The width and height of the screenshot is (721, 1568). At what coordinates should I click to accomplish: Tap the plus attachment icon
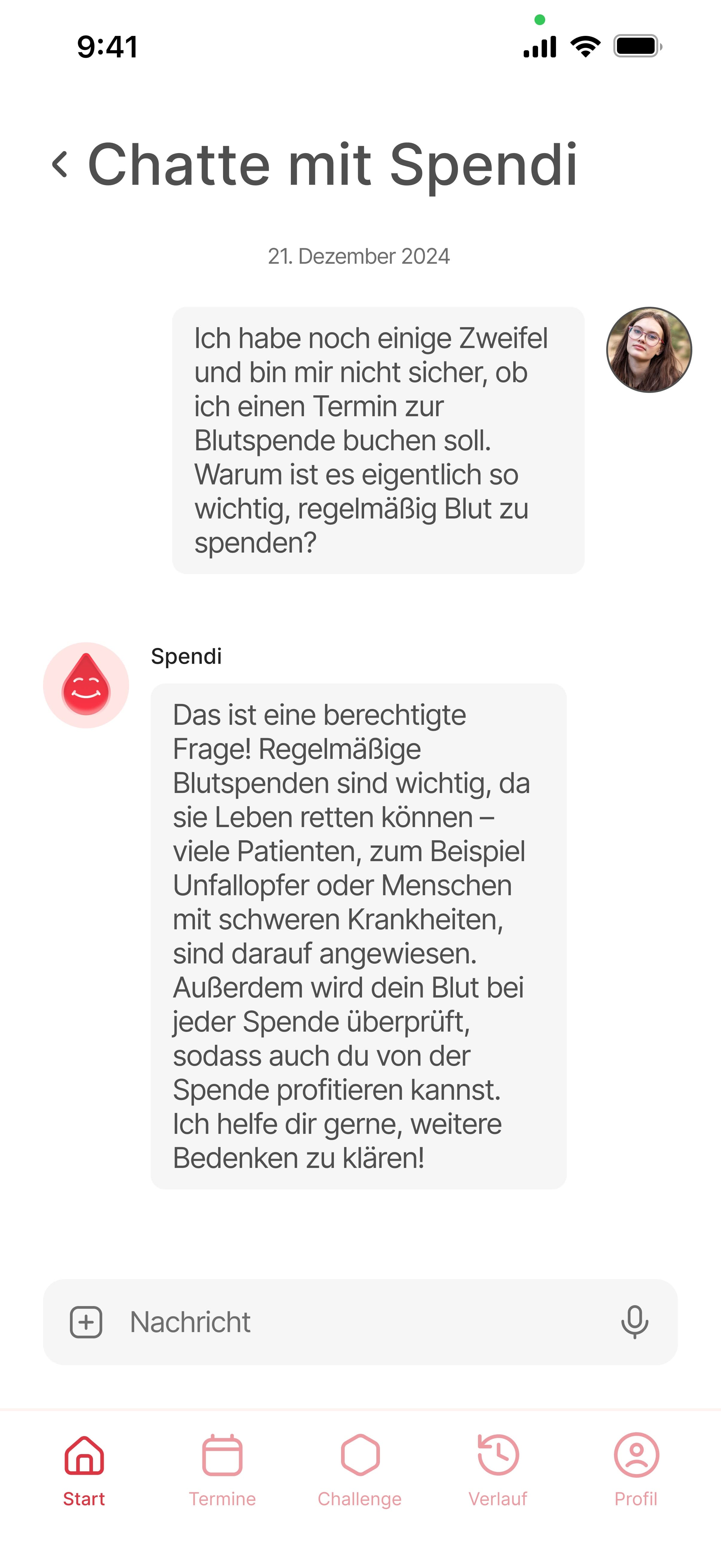[86, 1322]
